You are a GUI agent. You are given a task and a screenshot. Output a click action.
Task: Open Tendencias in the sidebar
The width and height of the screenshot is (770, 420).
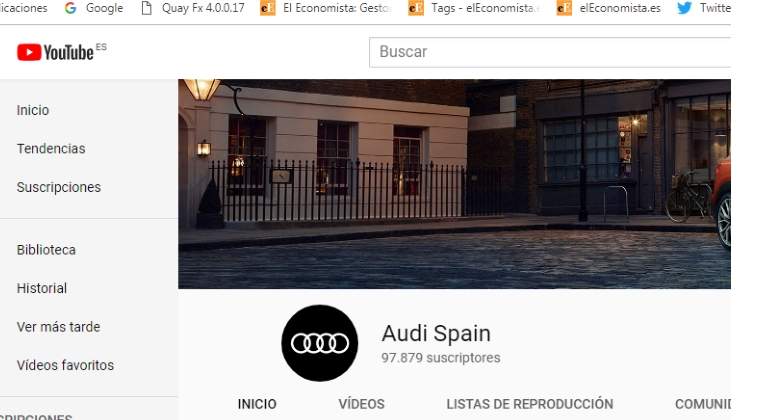[51, 149]
